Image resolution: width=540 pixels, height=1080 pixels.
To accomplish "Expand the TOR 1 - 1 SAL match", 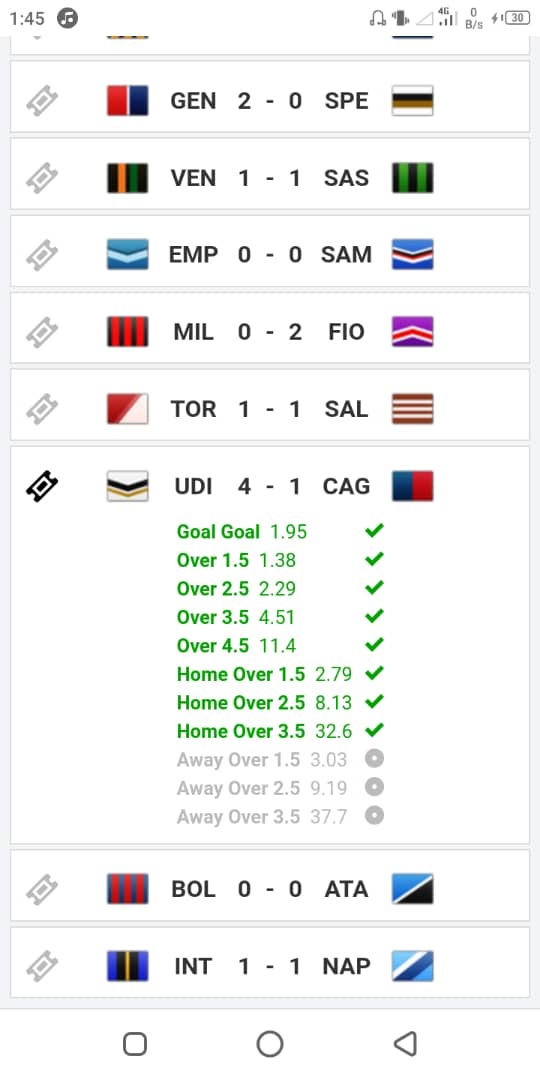I will pyautogui.click(x=270, y=409).
